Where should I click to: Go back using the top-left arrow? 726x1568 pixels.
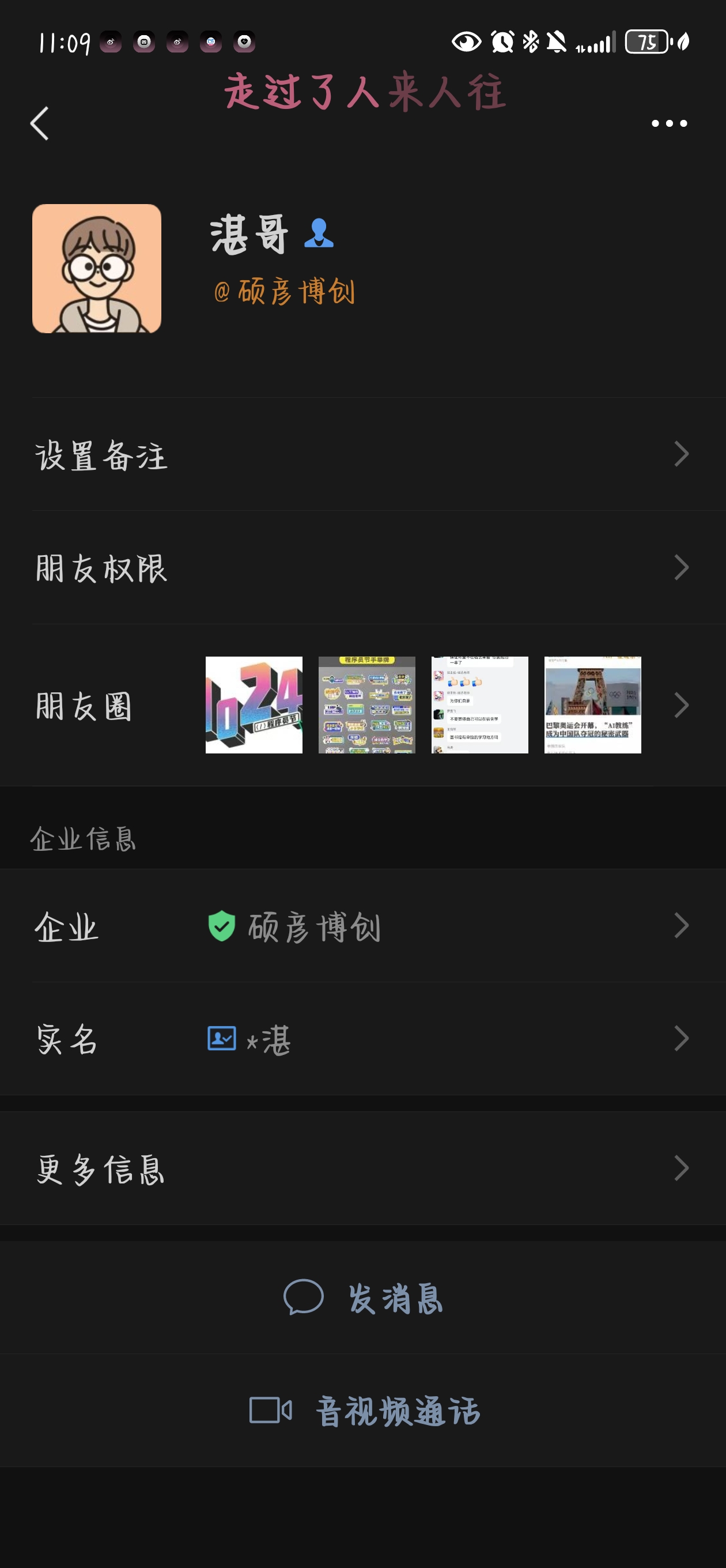[40, 123]
